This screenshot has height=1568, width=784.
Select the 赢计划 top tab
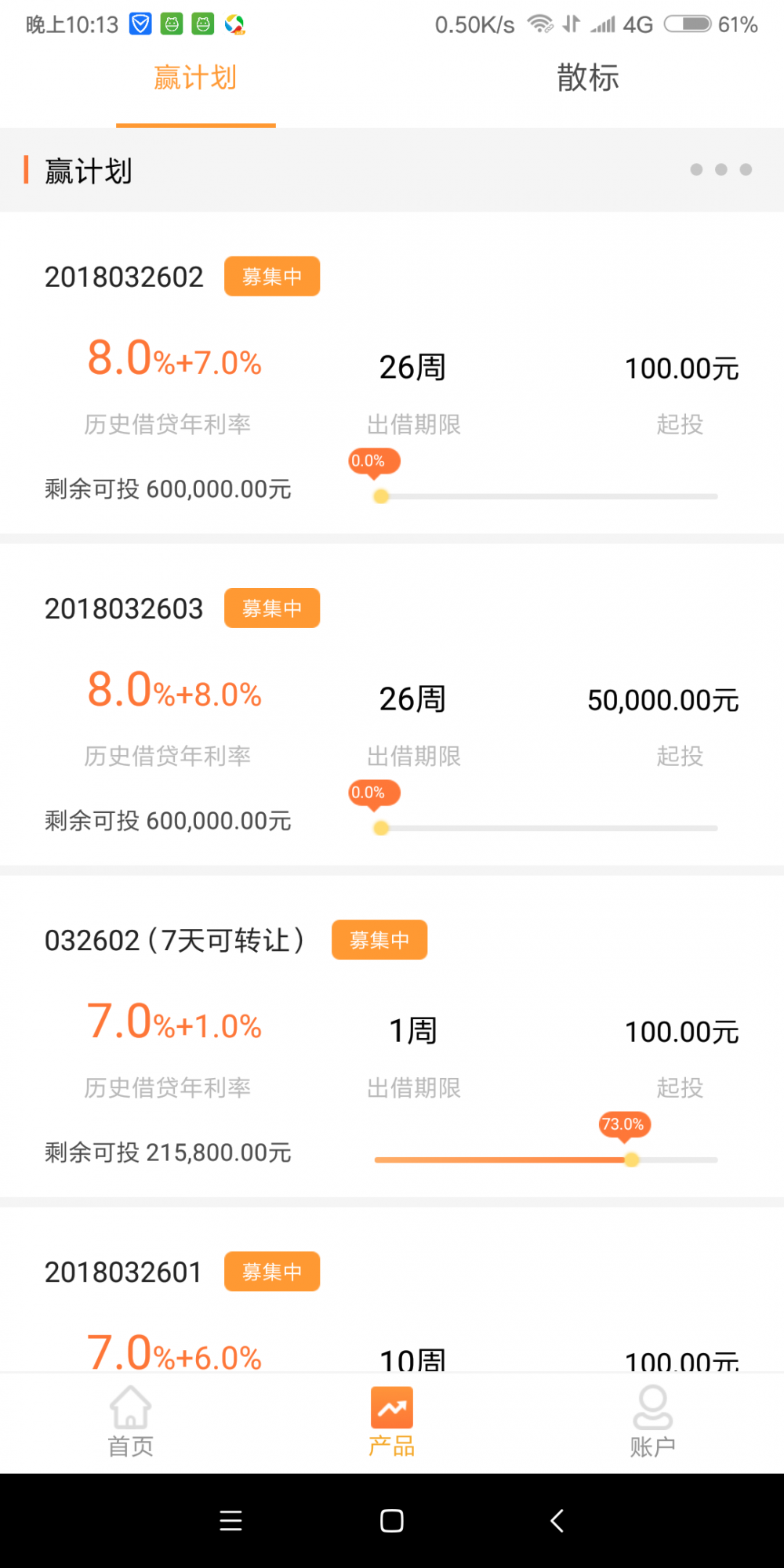(195, 78)
